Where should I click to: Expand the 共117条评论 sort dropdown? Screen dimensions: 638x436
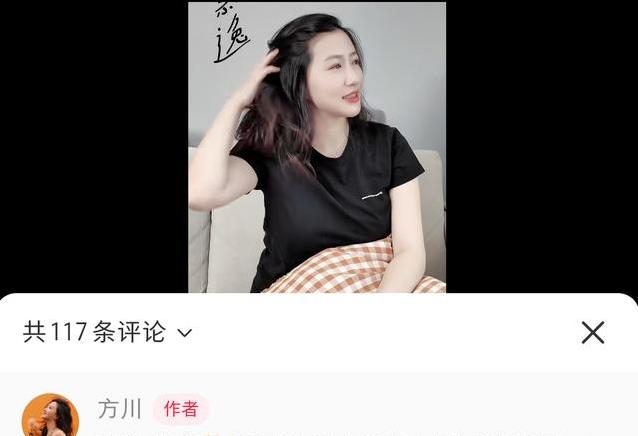point(184,333)
